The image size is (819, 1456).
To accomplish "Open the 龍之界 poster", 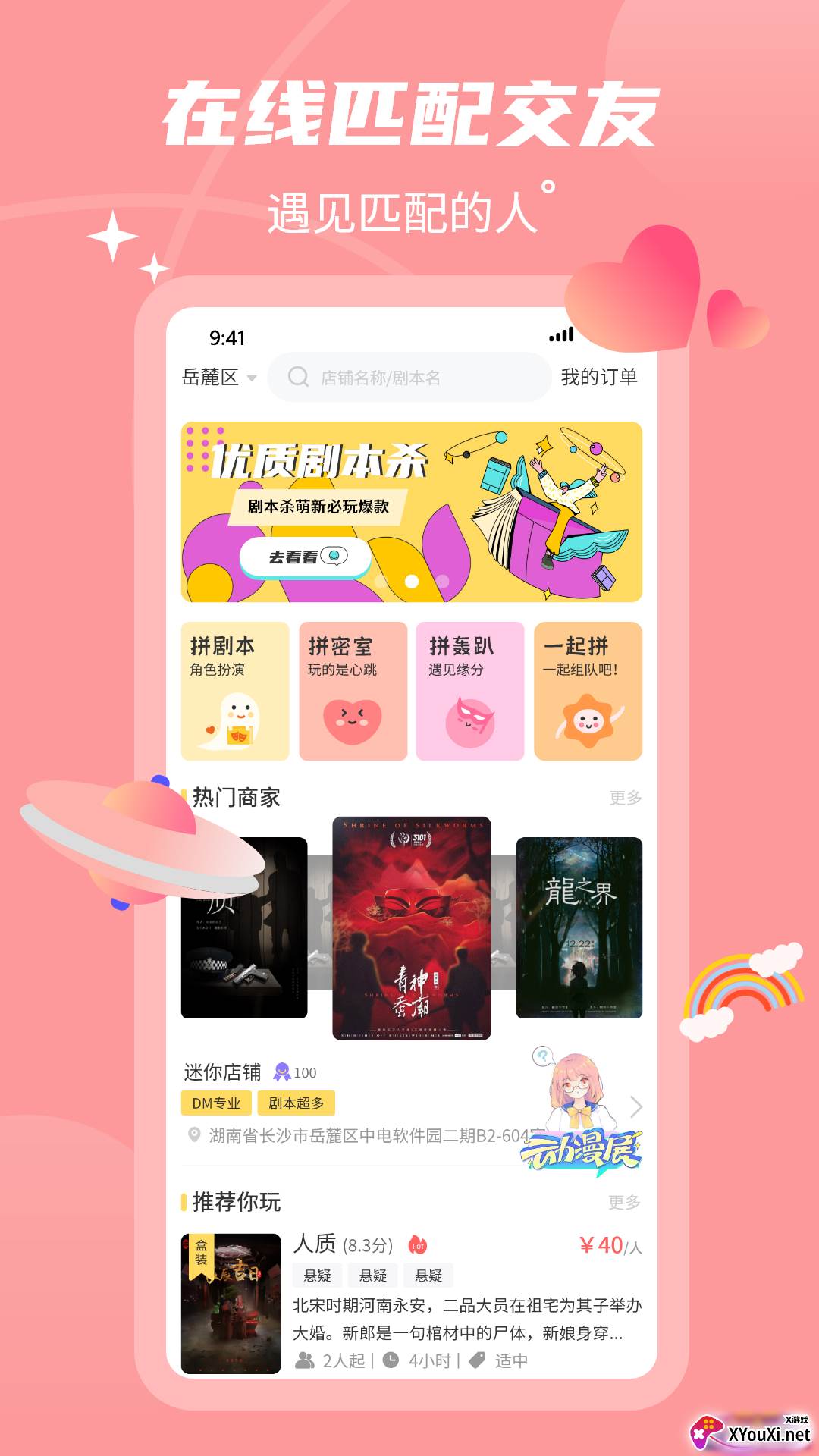I will (579, 929).
